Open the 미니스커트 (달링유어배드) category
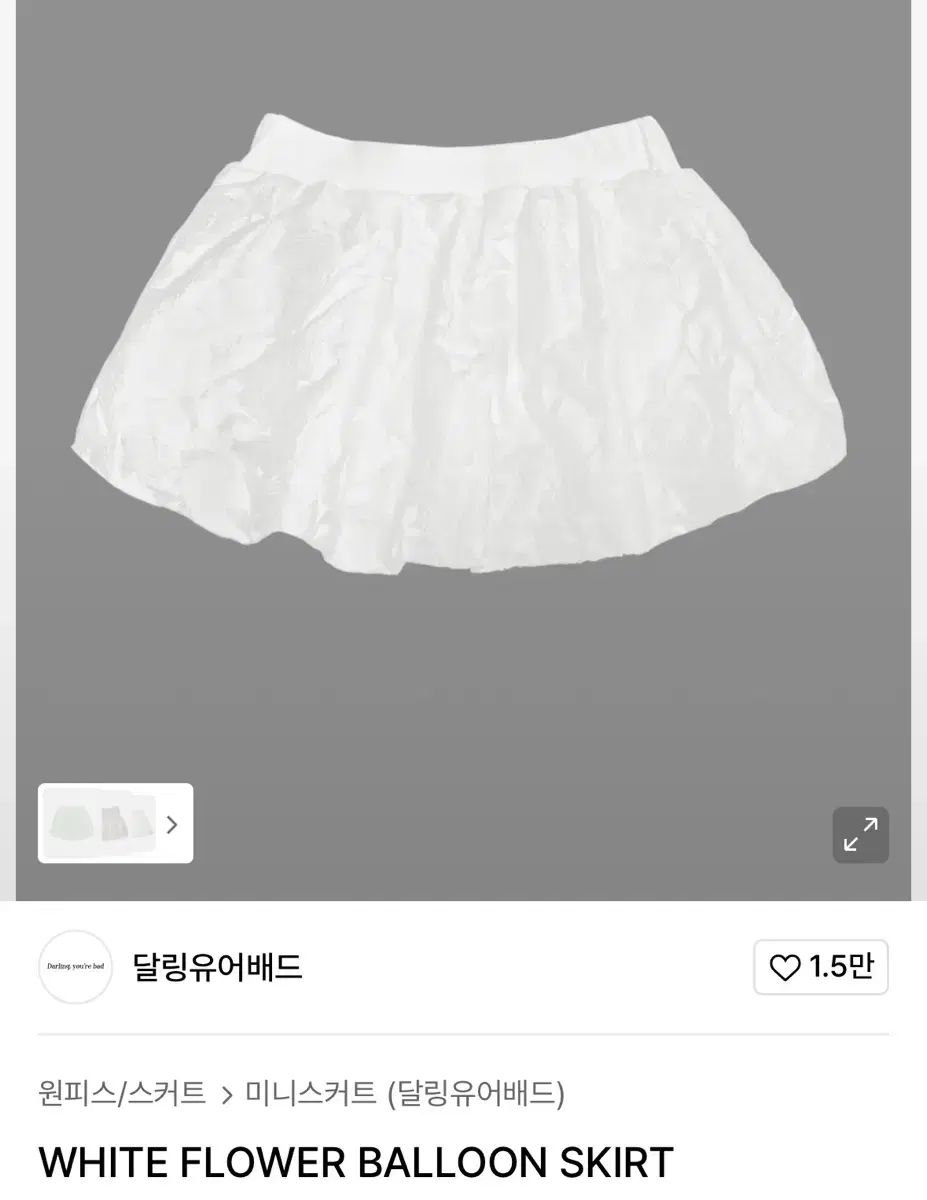The image size is (927, 1200). (x=405, y=1093)
